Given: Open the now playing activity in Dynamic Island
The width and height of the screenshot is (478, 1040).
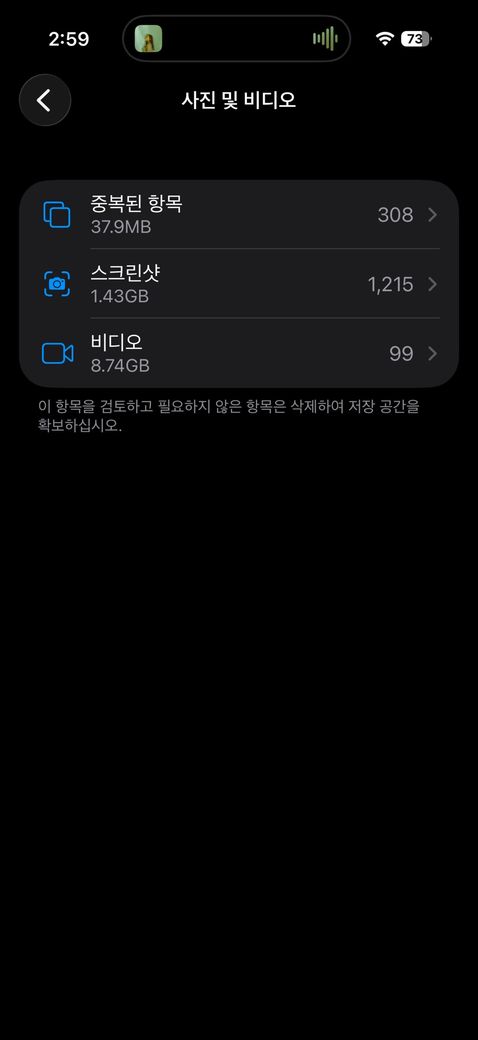Looking at the screenshot, I should pos(237,38).
